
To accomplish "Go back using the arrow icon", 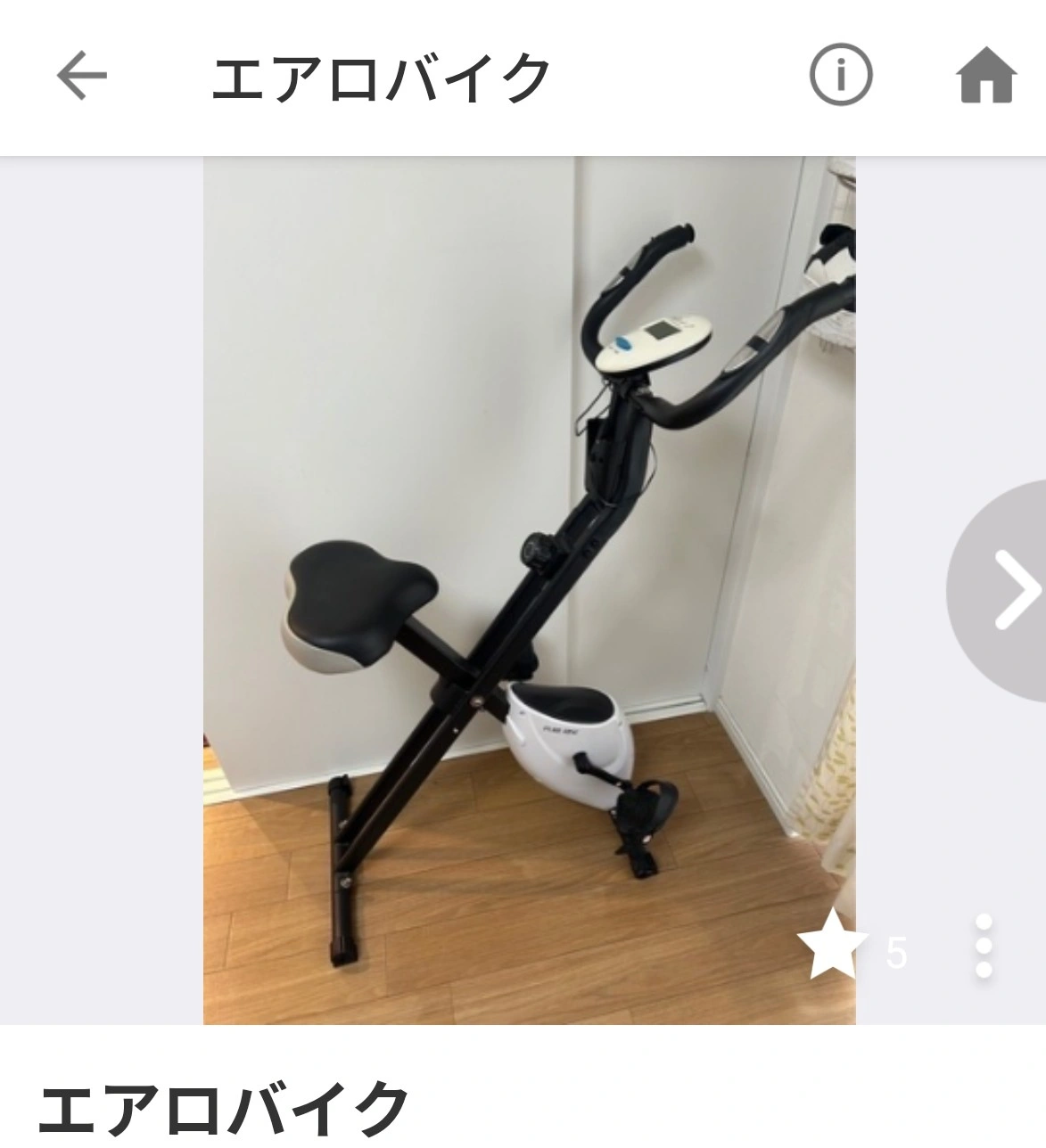I will click(81, 76).
